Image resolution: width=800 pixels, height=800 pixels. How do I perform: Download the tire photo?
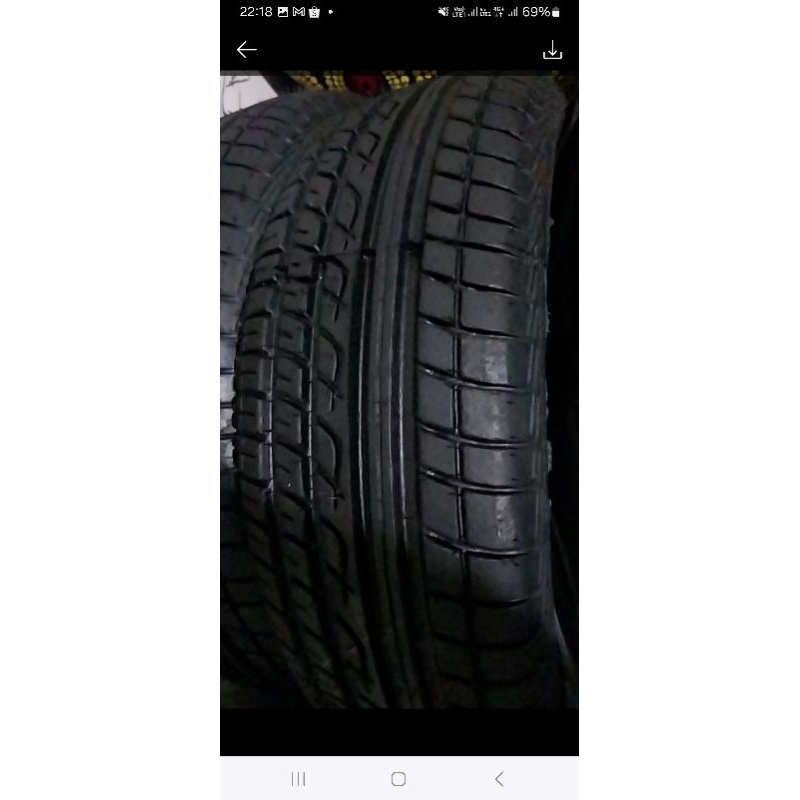coord(552,50)
